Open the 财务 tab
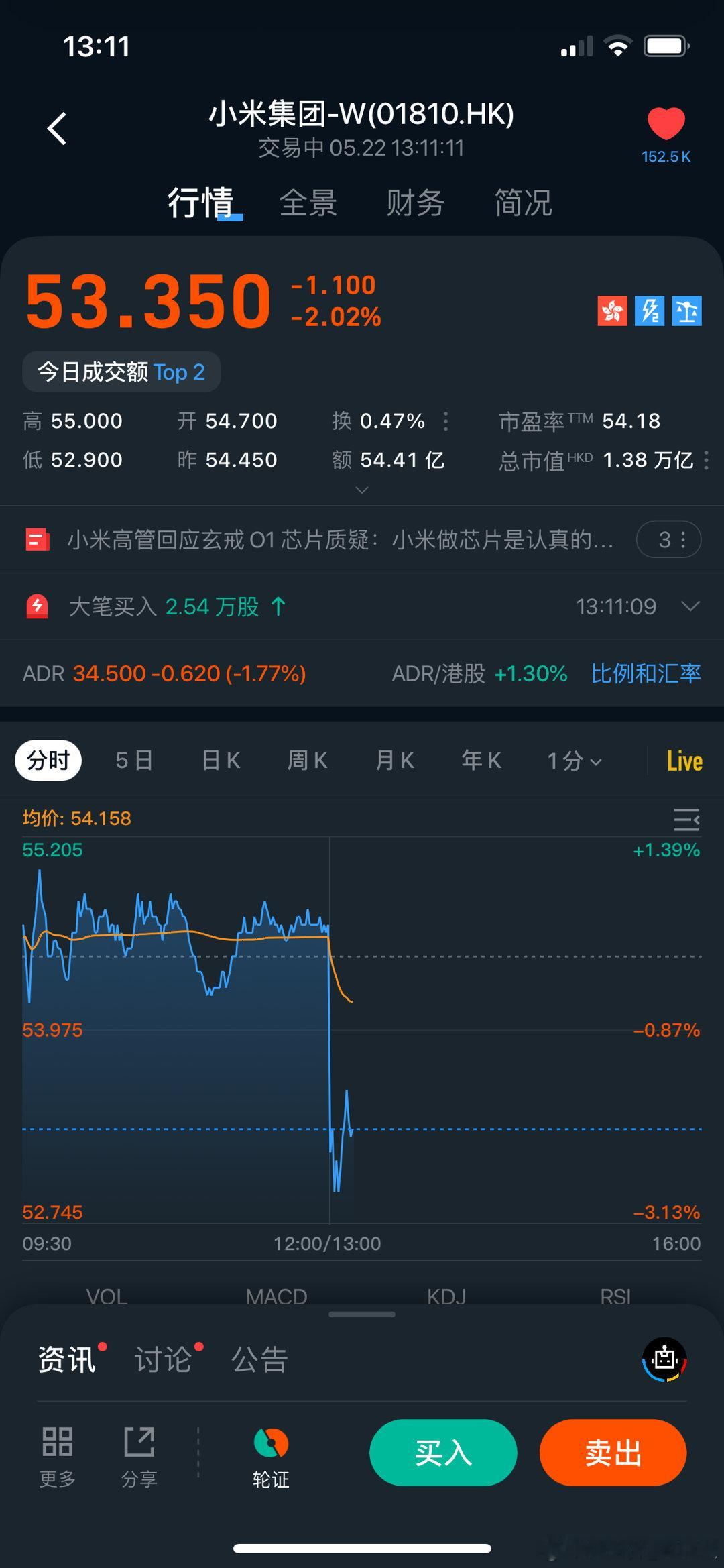724x1568 pixels. pos(415,203)
